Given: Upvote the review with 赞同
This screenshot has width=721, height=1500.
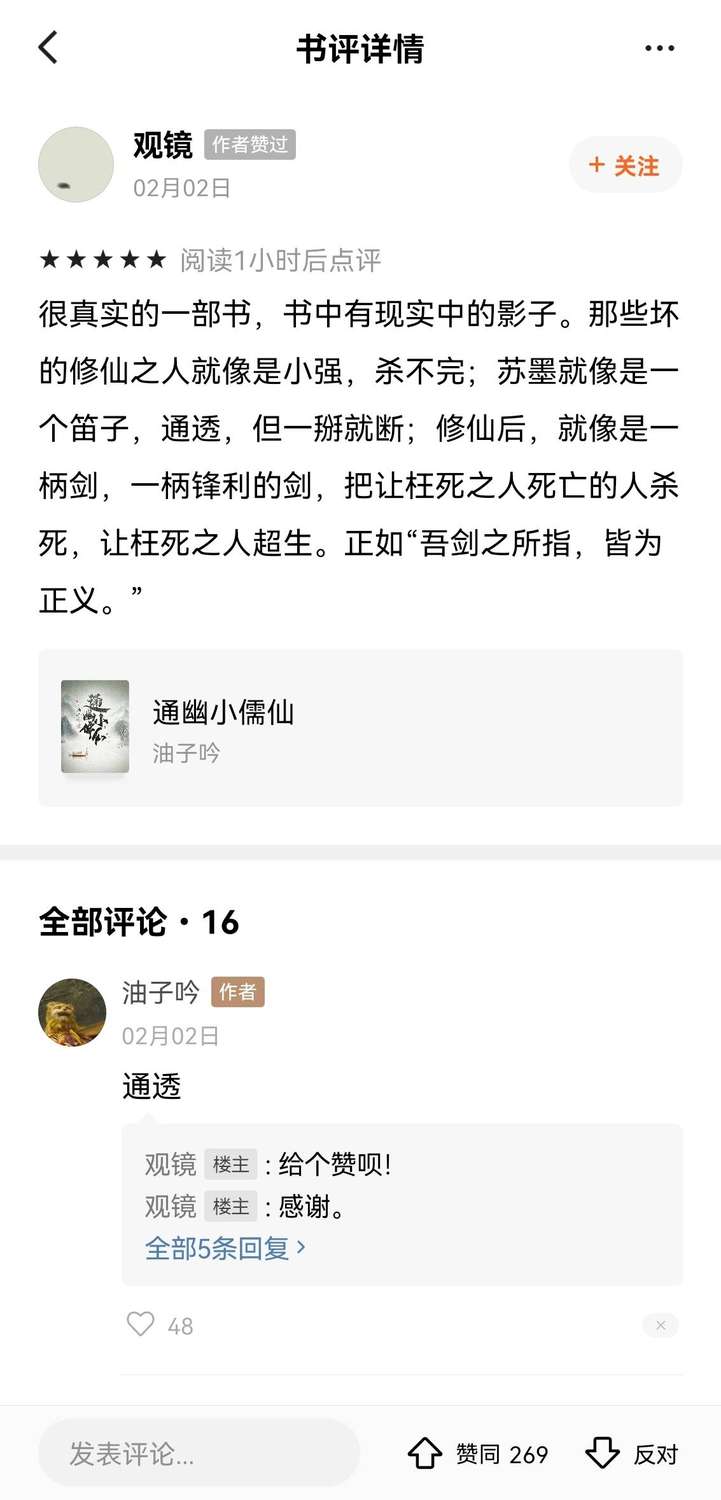Looking at the screenshot, I should pyautogui.click(x=478, y=1454).
